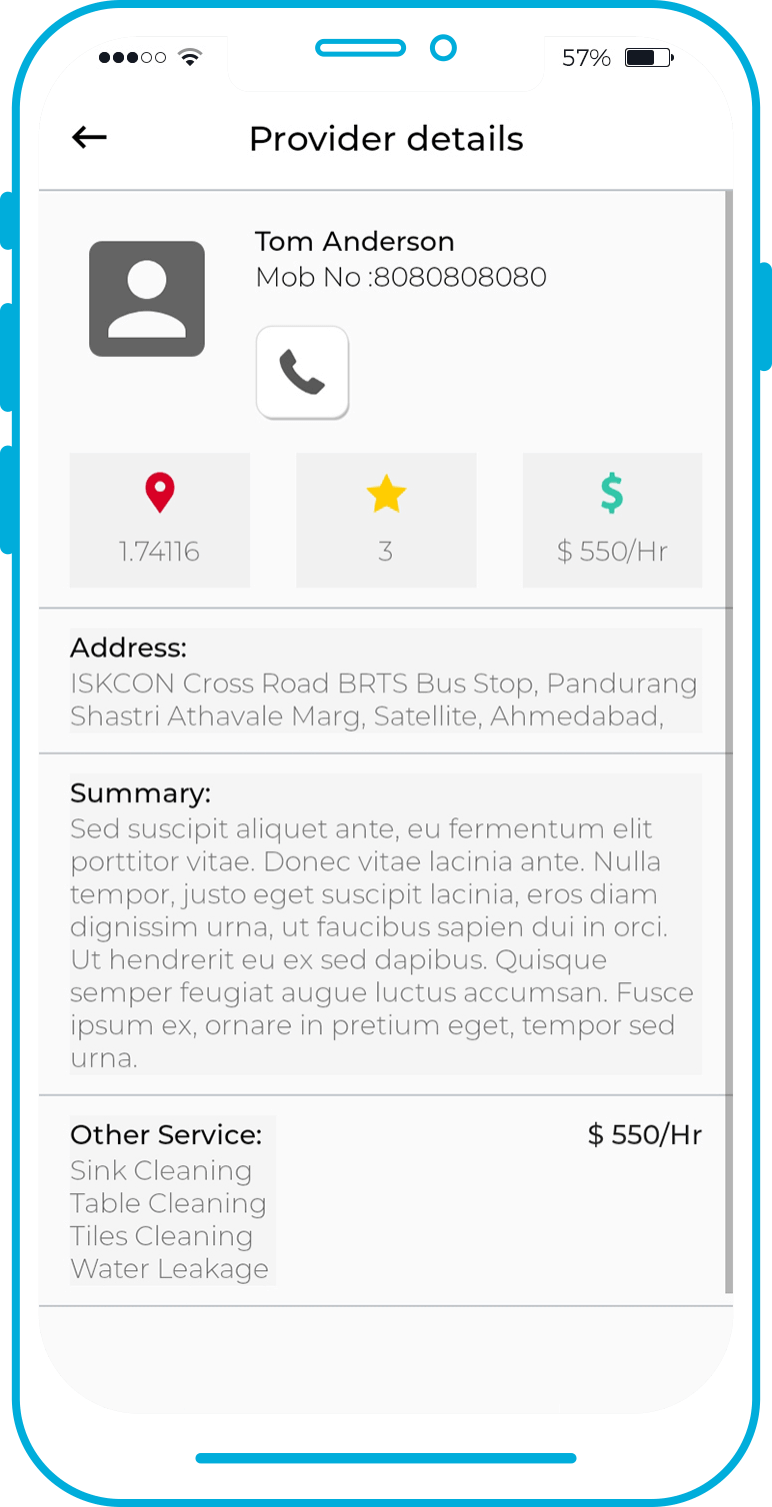Call Tom Anderson with the phone button
Image resolution: width=772 pixels, height=1507 pixels.
click(302, 372)
